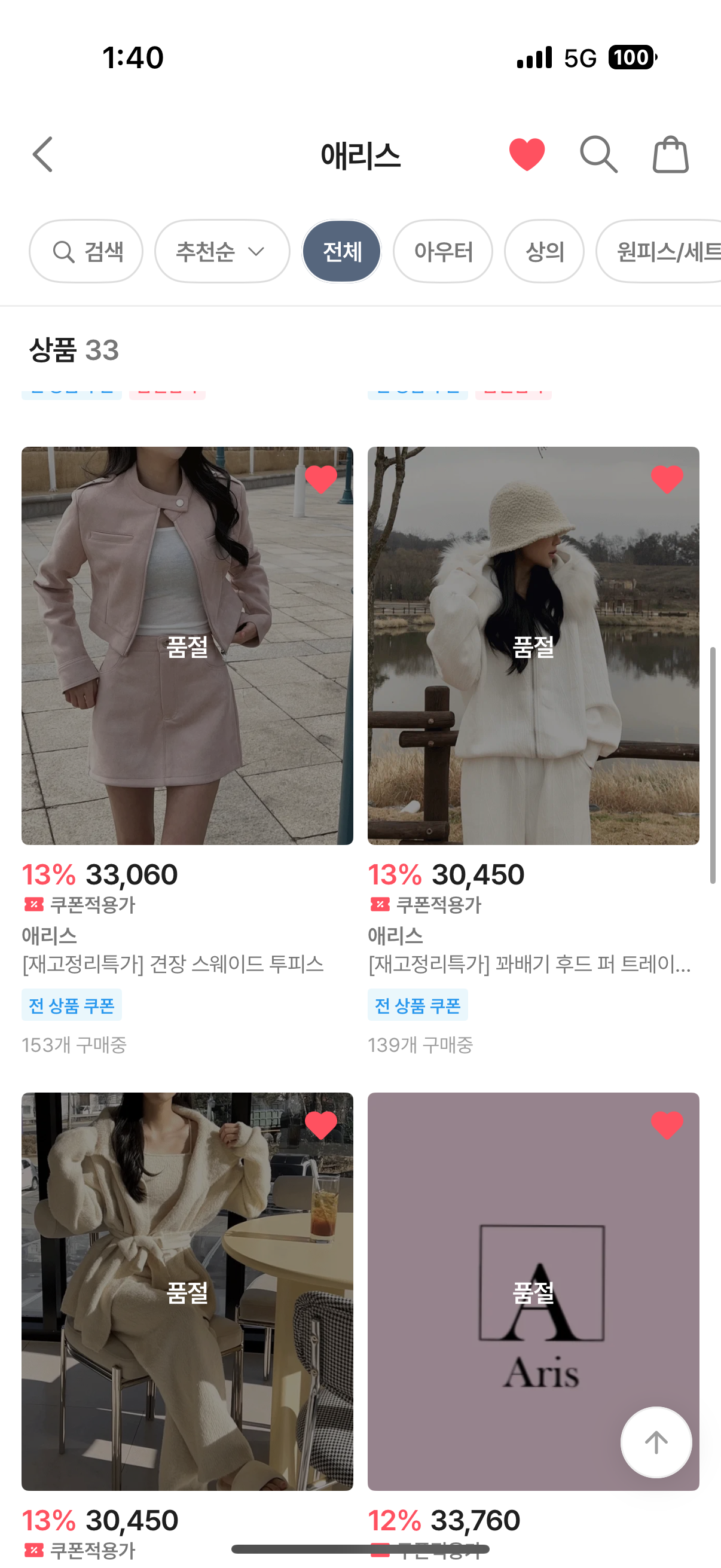Image resolution: width=721 pixels, height=1568 pixels.
Task: Go back from the 애리스 store page
Action: 42,155
